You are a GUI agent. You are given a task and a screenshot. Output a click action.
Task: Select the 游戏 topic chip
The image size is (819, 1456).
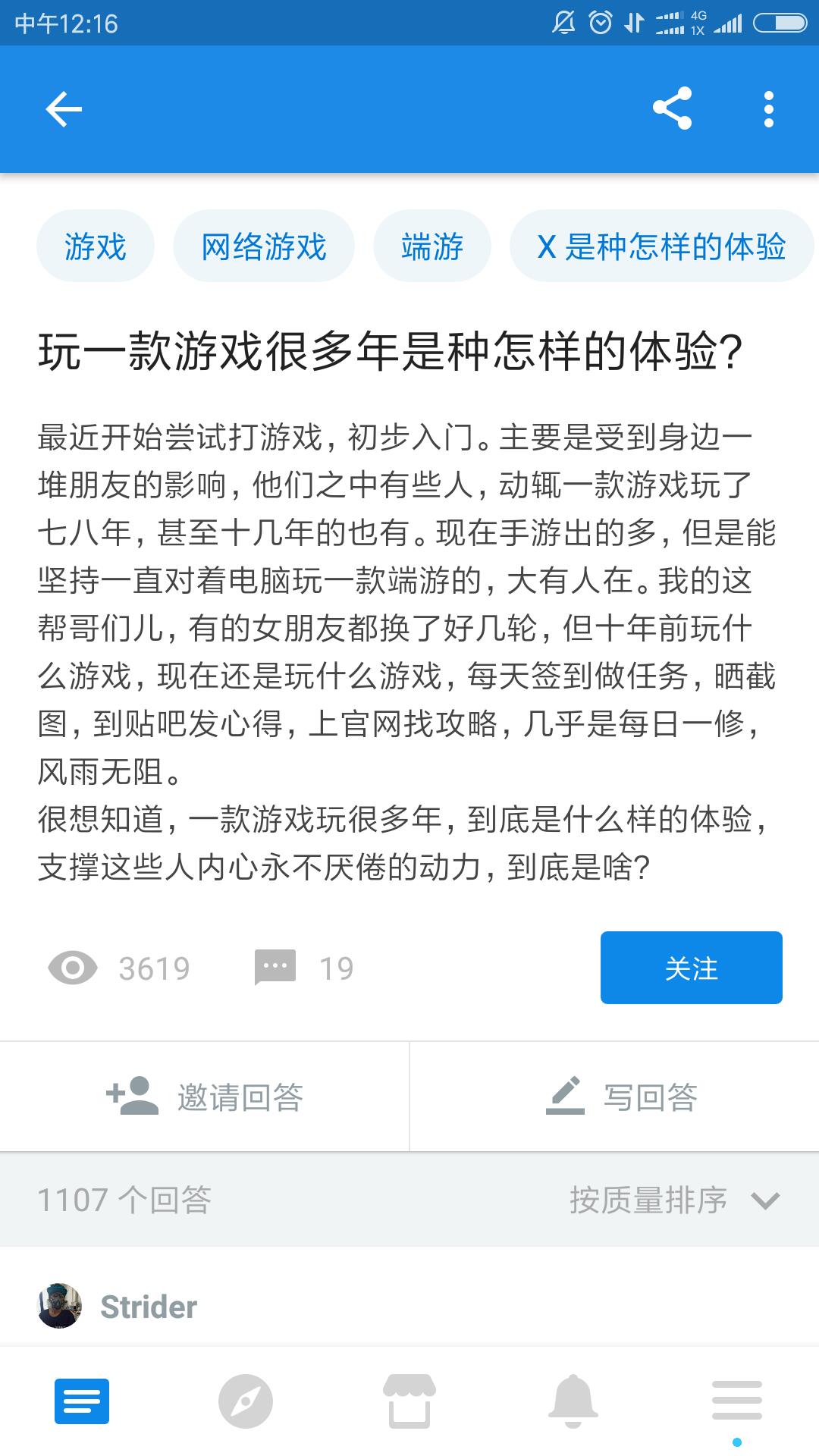(96, 246)
